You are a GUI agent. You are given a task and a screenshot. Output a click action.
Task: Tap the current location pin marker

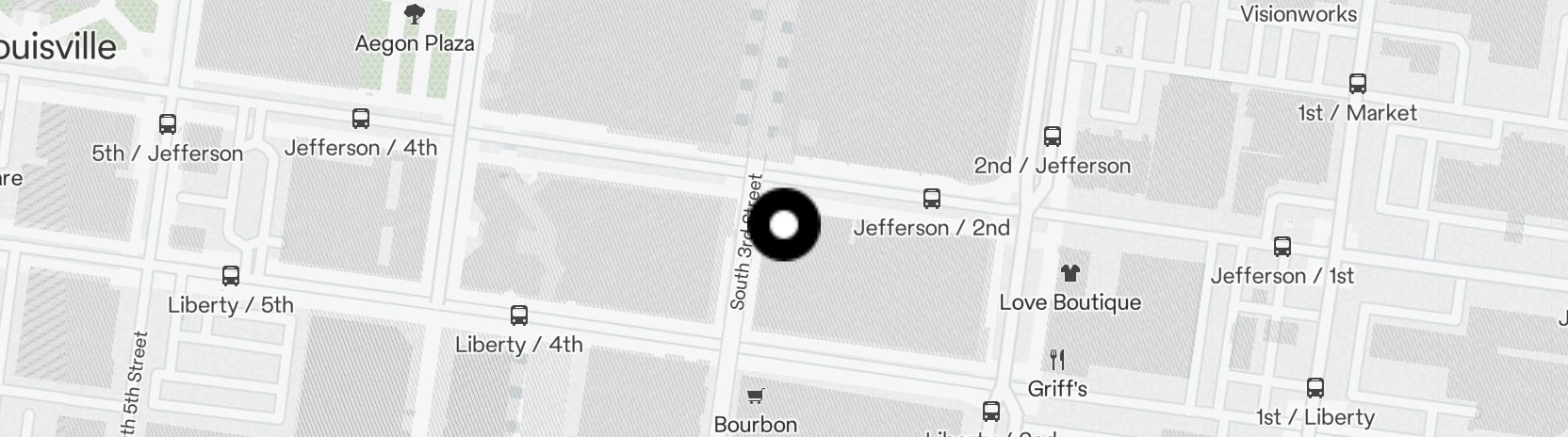784,225
